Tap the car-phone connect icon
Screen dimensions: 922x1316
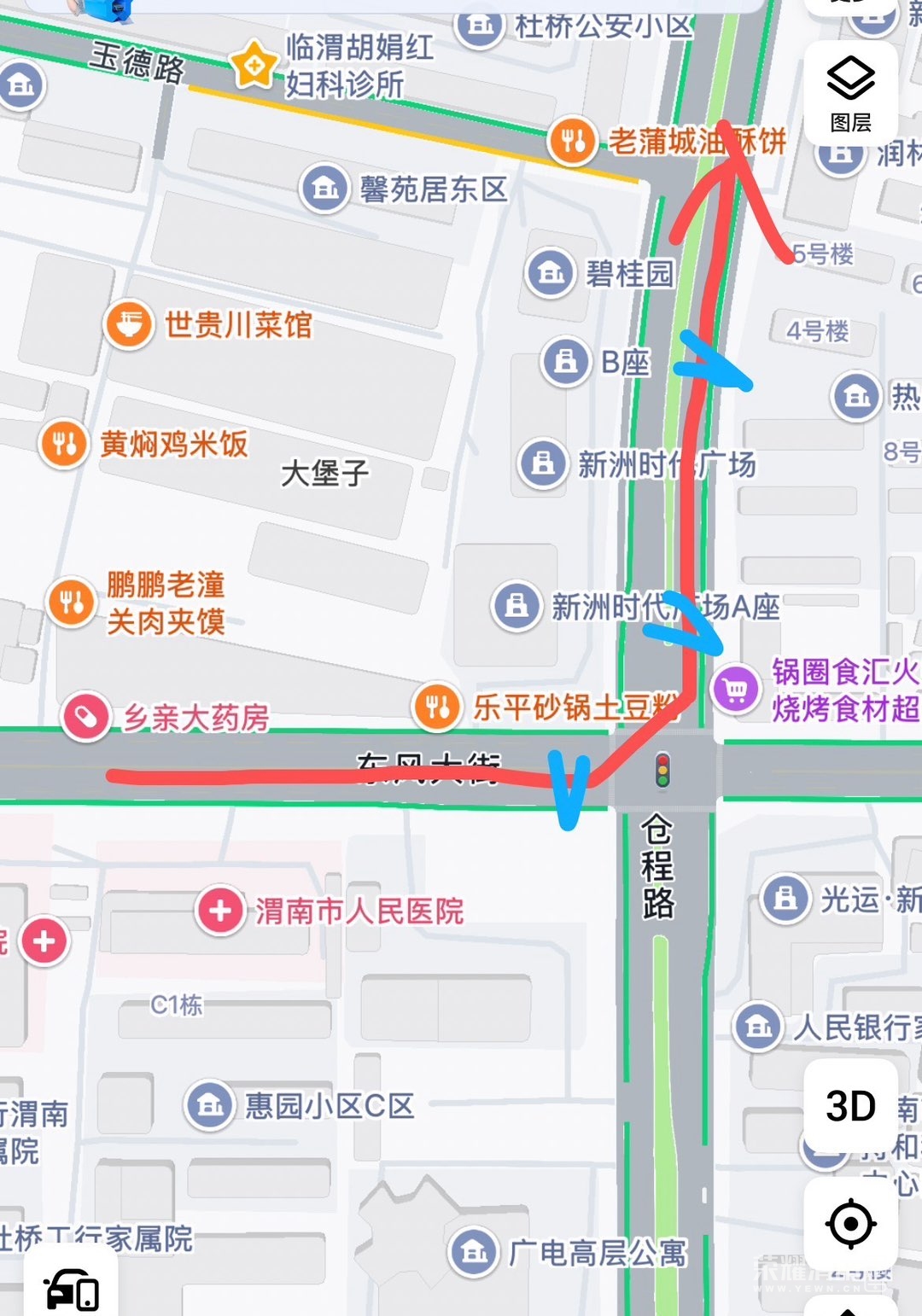(x=72, y=1289)
